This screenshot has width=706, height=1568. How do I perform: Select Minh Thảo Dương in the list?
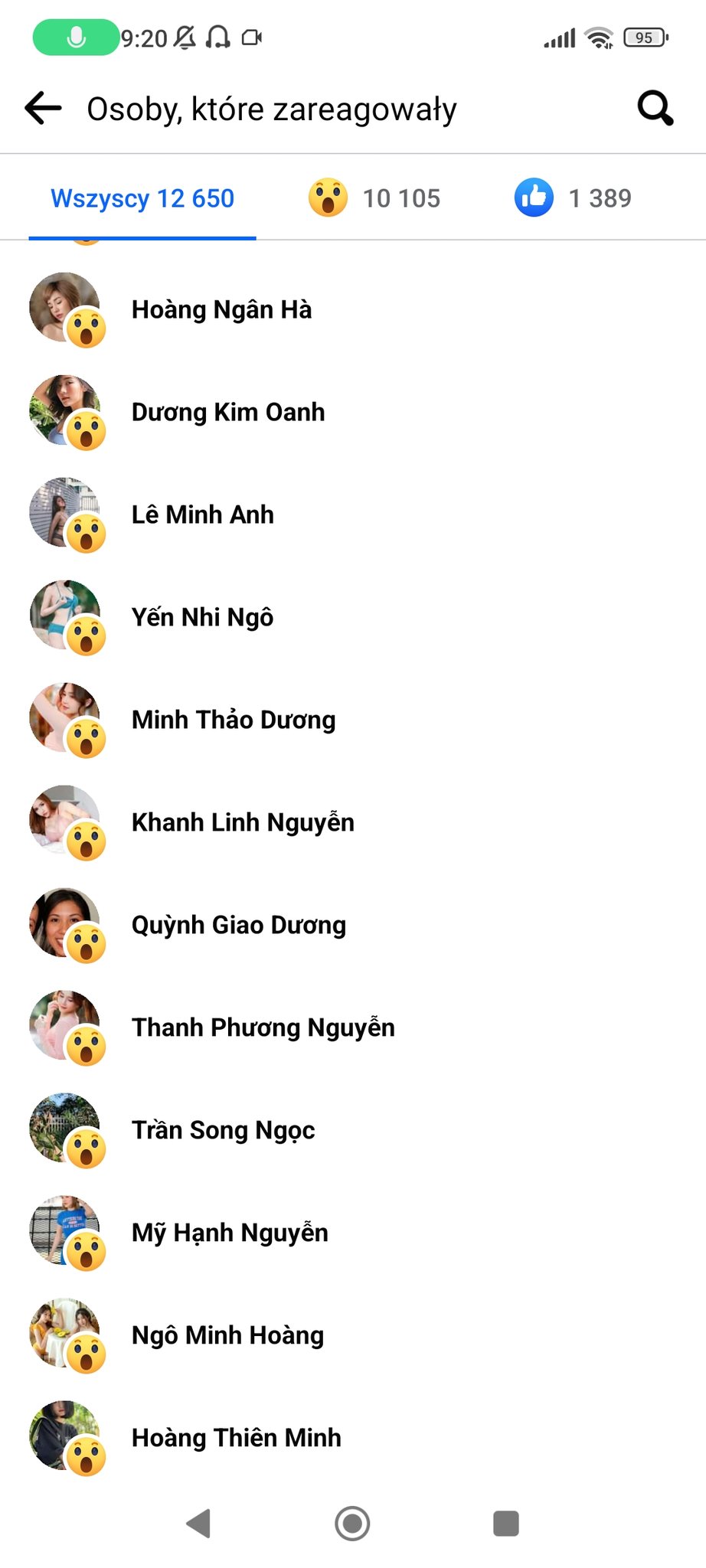point(233,720)
